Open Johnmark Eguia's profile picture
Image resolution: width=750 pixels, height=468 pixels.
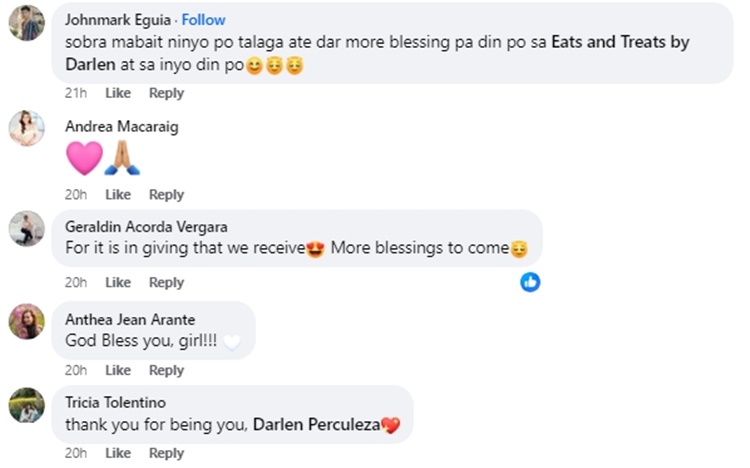pyautogui.click(x=27, y=24)
